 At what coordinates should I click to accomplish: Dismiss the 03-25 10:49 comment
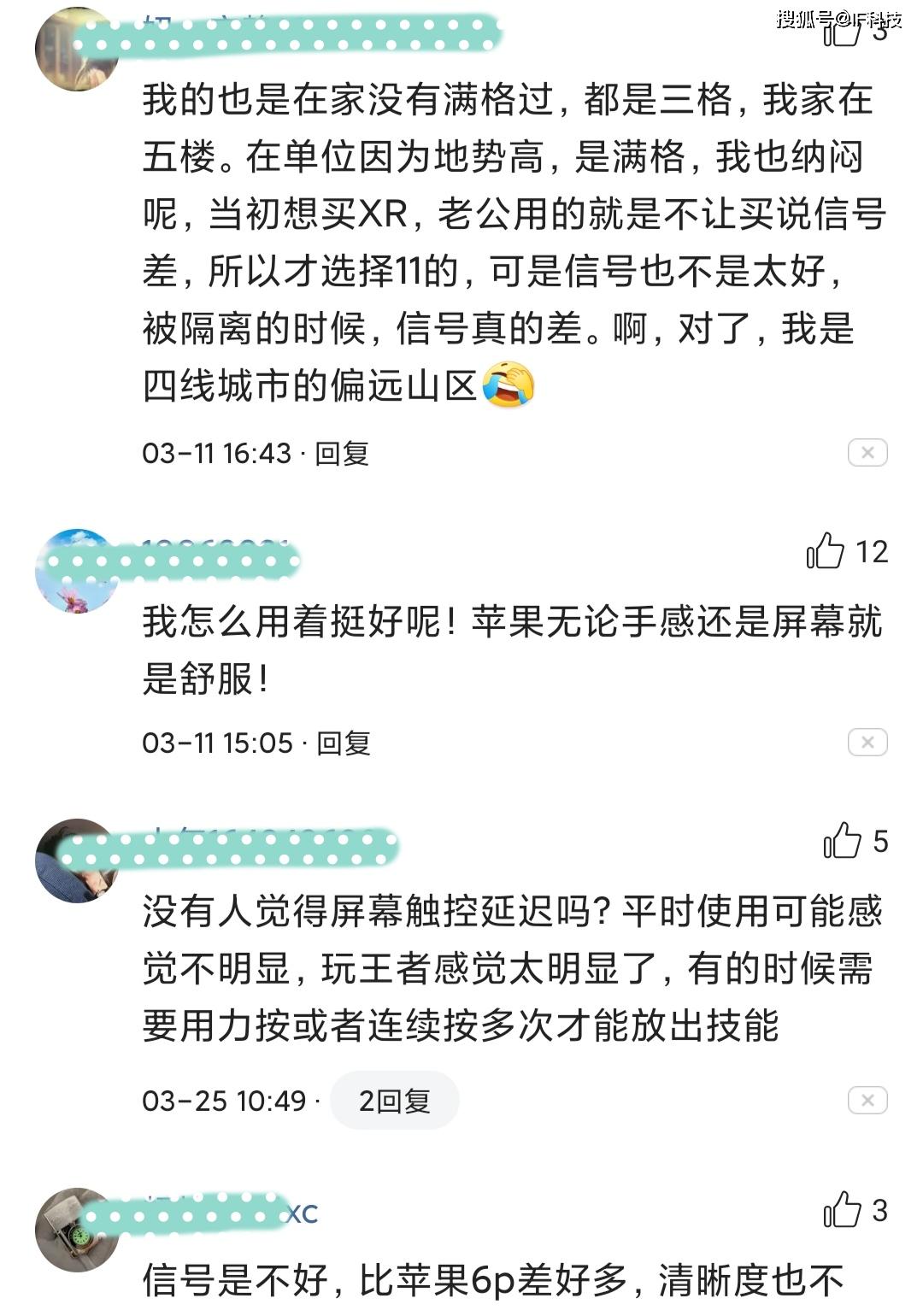pyautogui.click(x=867, y=1101)
